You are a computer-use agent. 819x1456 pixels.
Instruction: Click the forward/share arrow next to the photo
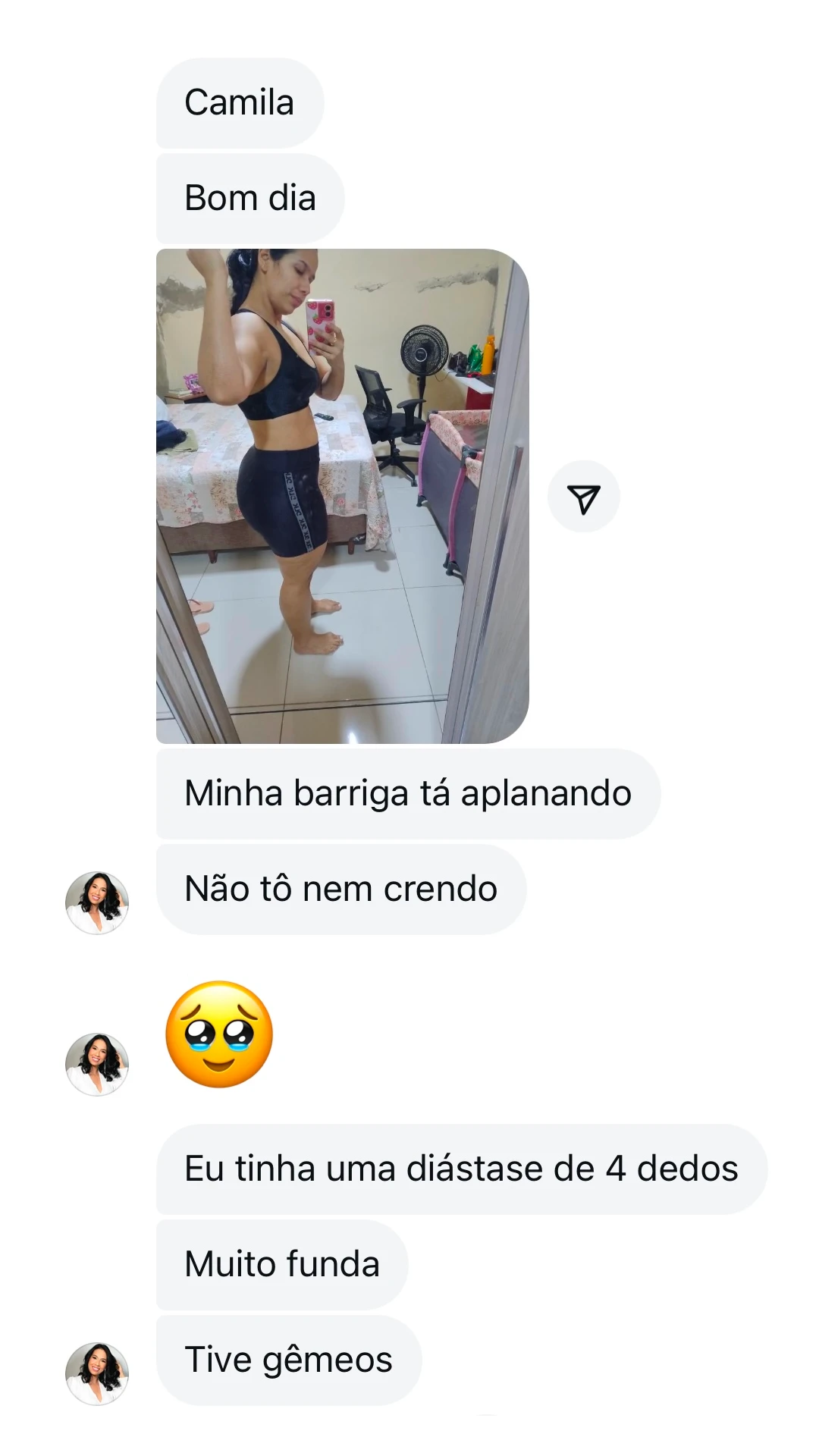585,495
